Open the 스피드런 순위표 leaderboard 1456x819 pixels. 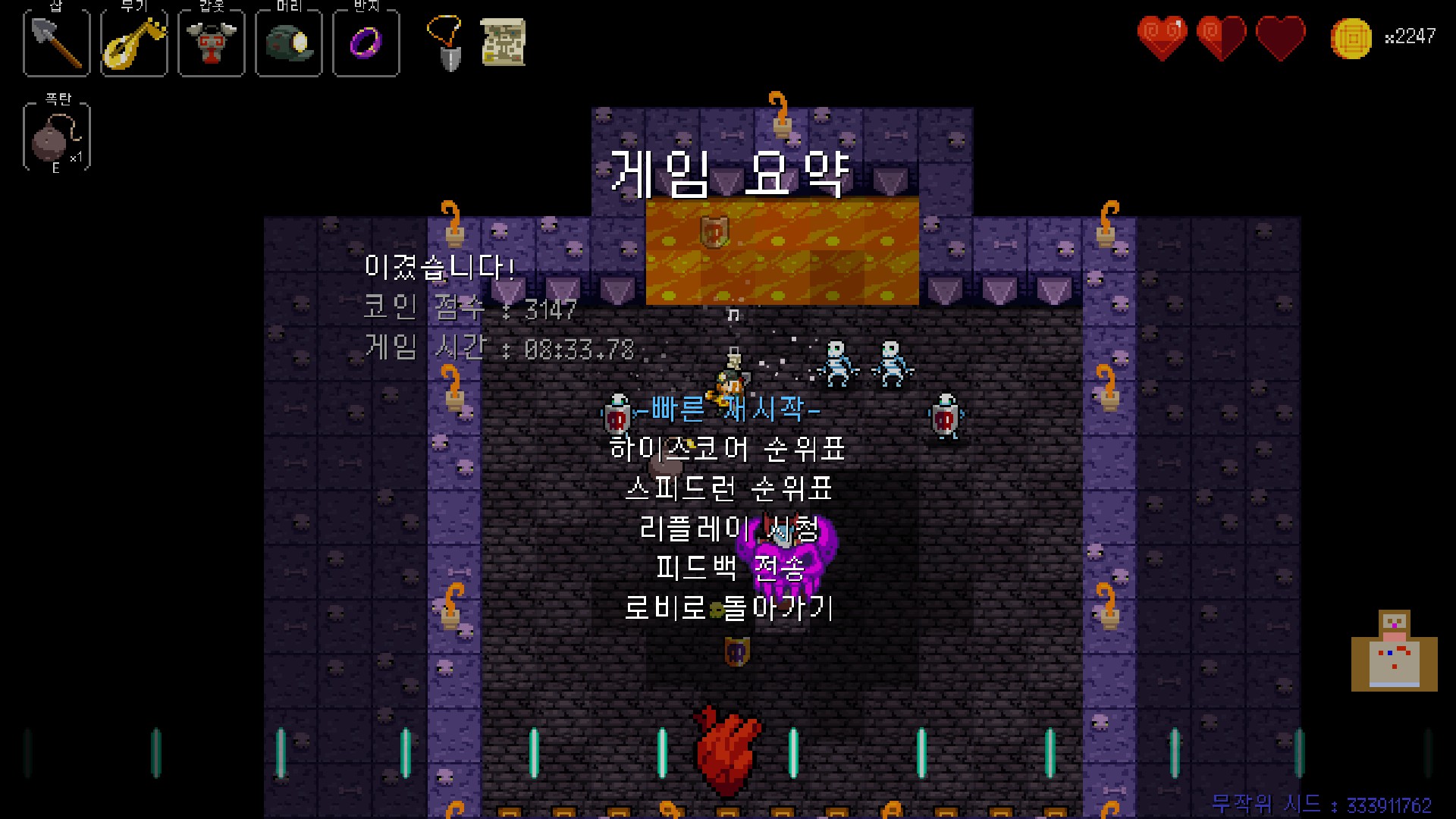[x=728, y=488]
